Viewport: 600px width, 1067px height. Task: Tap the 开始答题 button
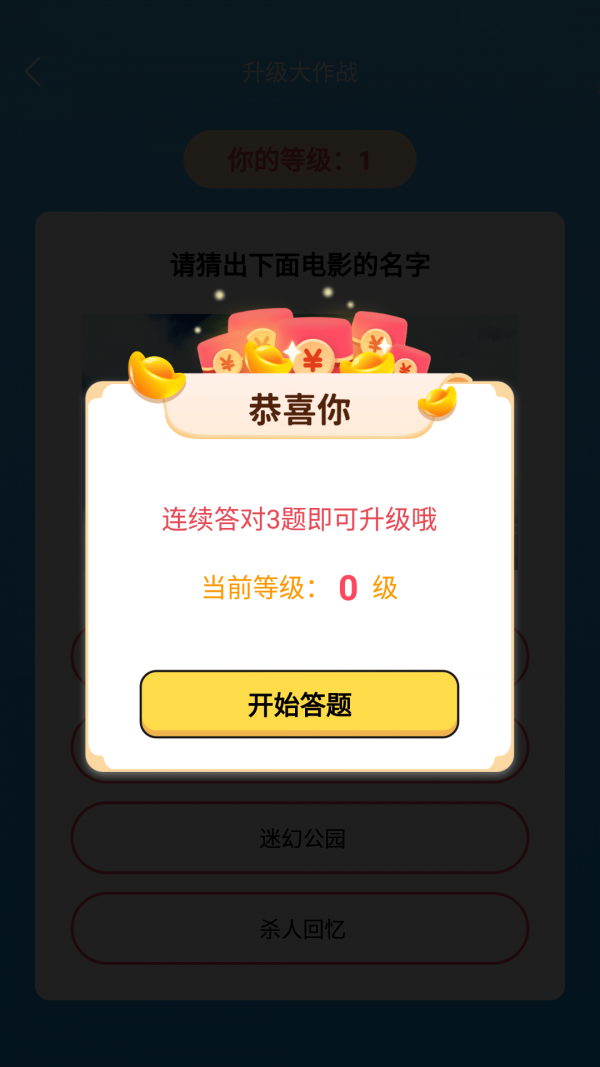click(299, 704)
